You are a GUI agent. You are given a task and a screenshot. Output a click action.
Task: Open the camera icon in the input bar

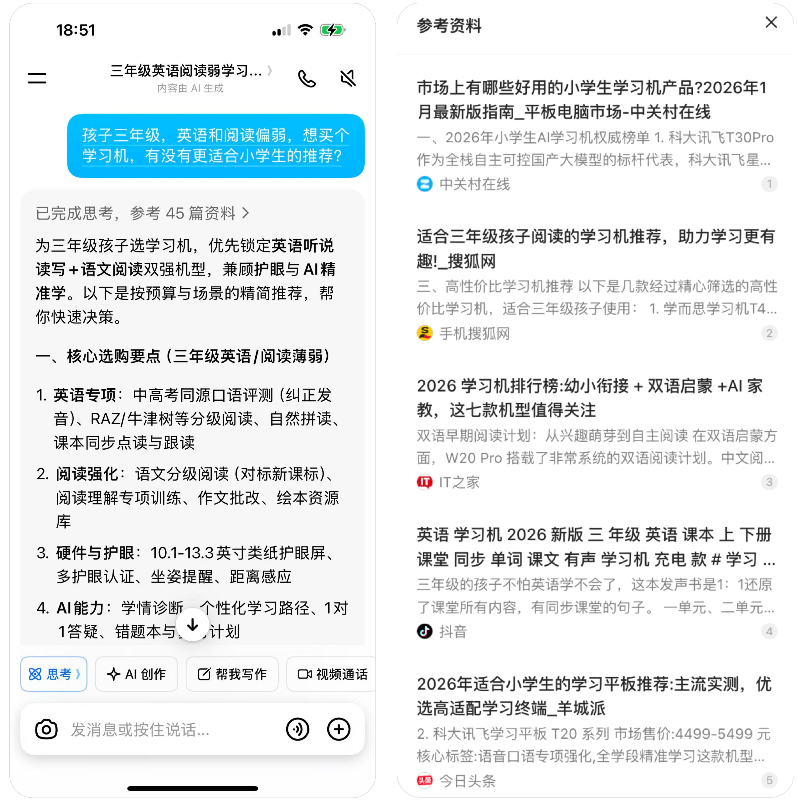(46, 729)
